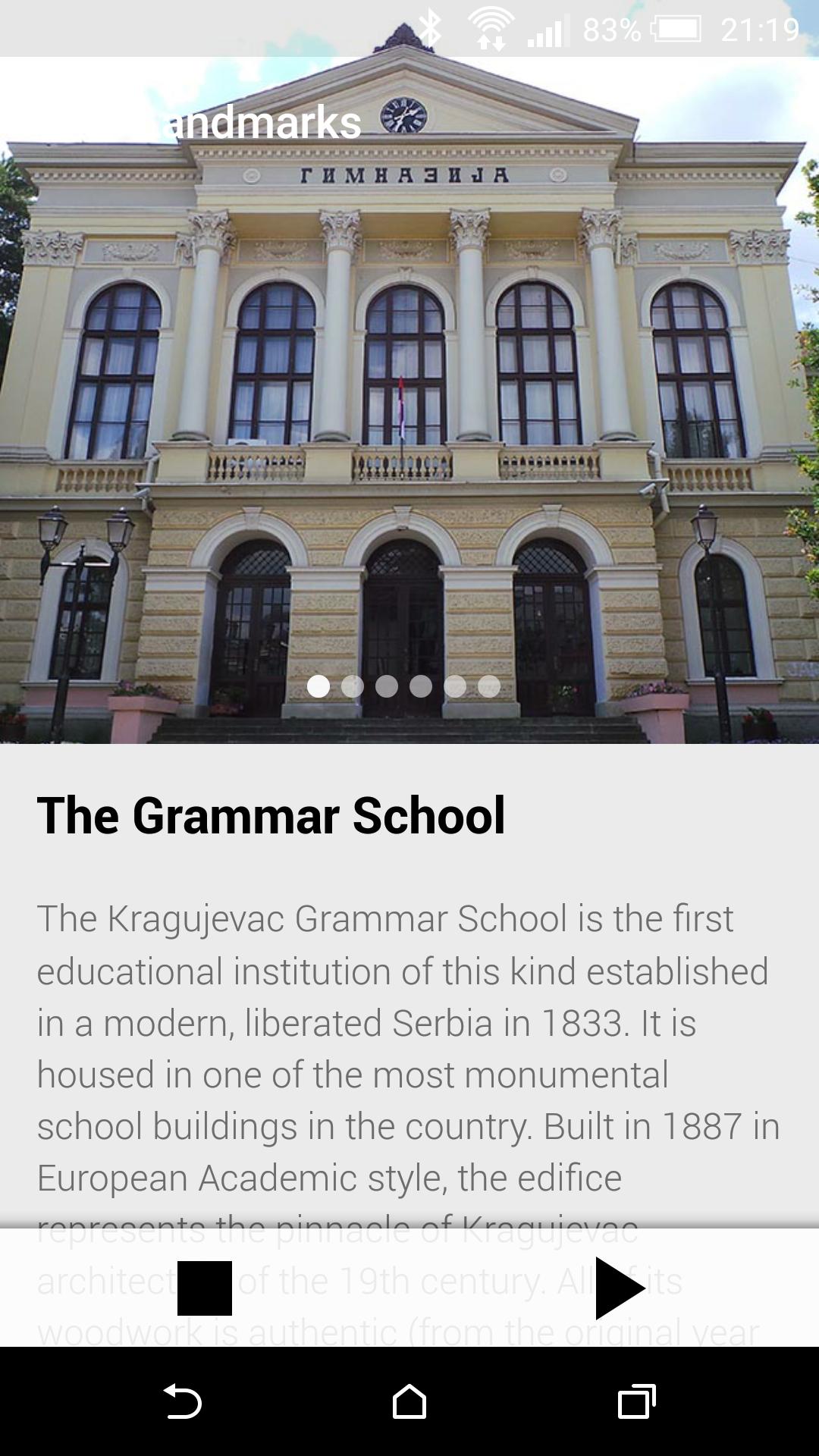Select the third carousel dot indicator
Viewport: 819px width, 1456px height.
pos(386,685)
